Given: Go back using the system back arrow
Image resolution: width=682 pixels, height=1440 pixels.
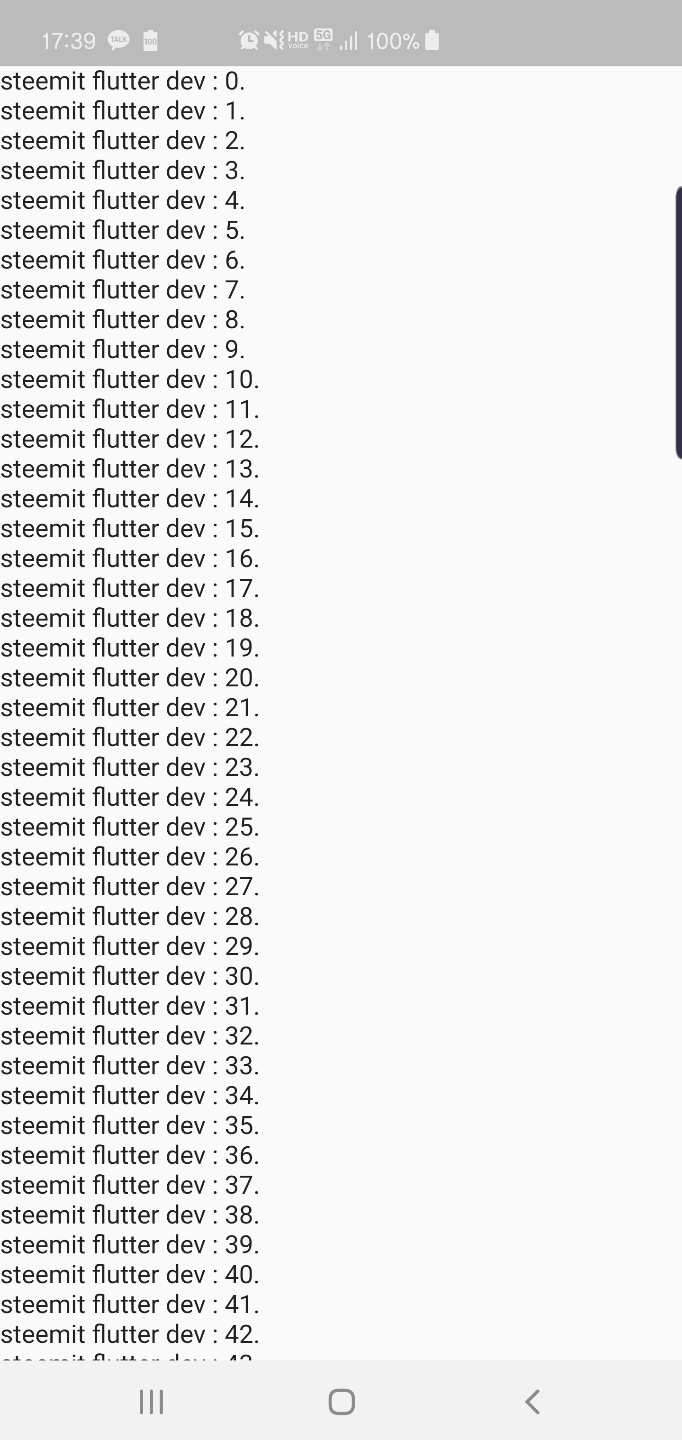Looking at the screenshot, I should pos(532,1402).
